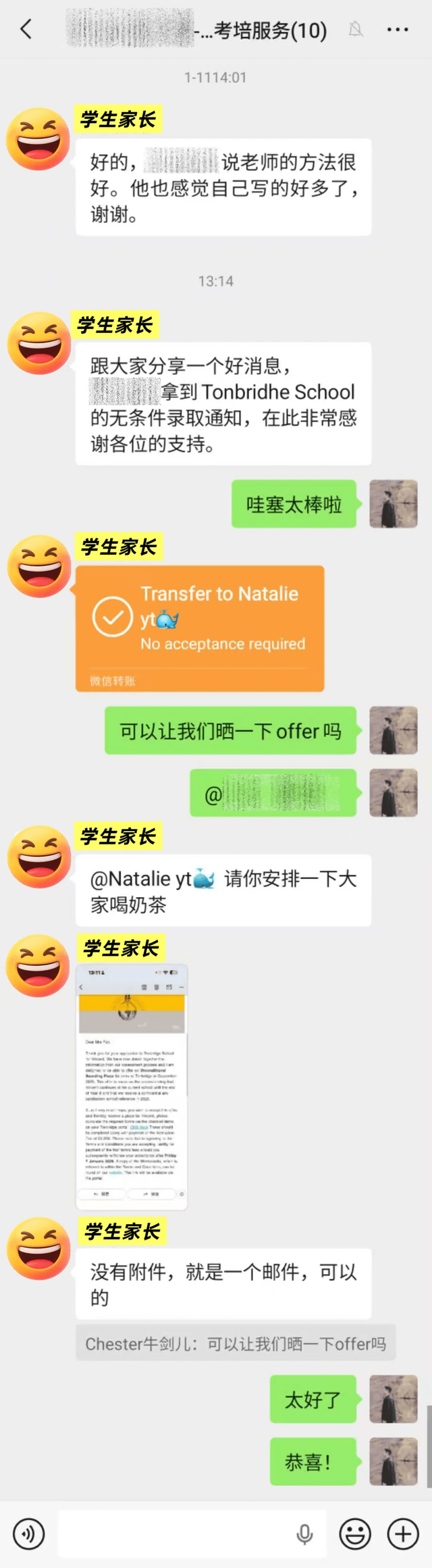View the shared offer email screenshot
The height and width of the screenshot is (1568, 432).
pyautogui.click(x=132, y=1086)
